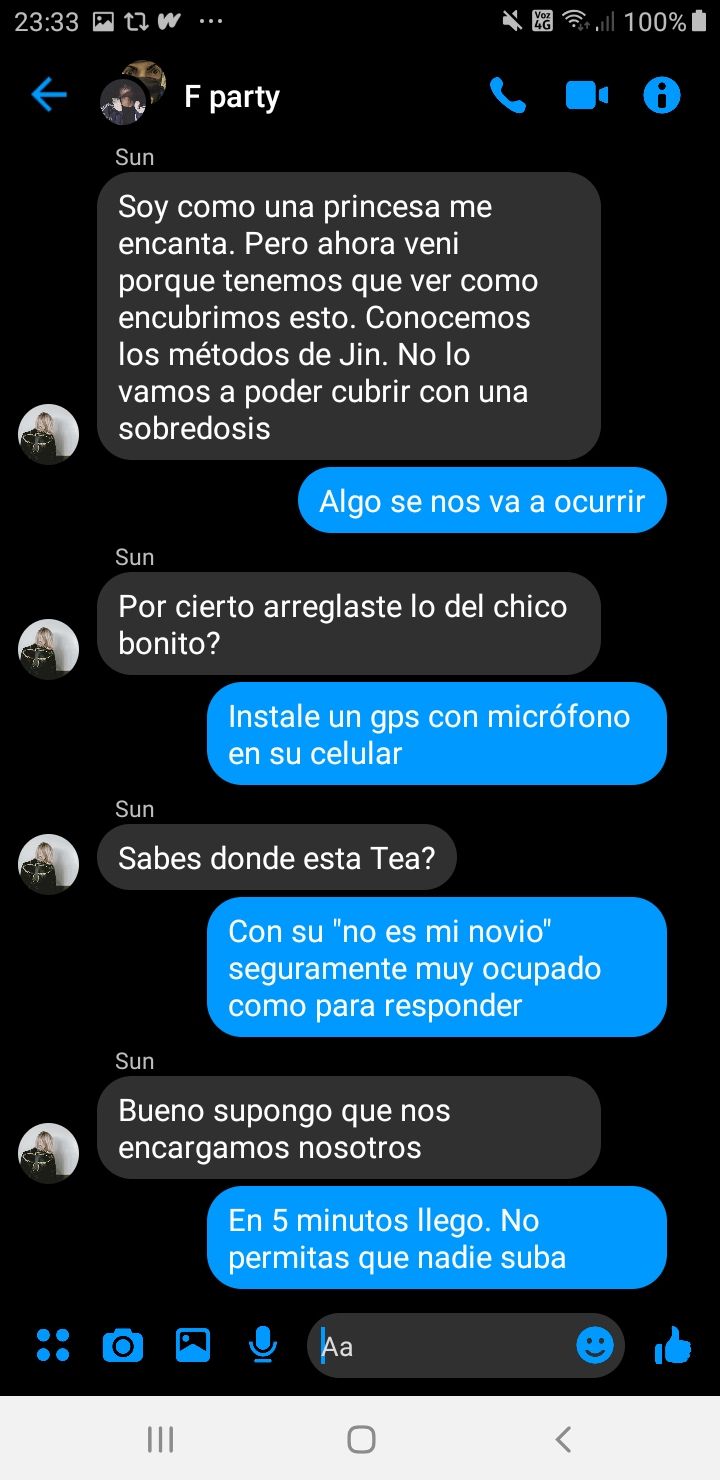Open the more actions grid icon

(x=53, y=1345)
